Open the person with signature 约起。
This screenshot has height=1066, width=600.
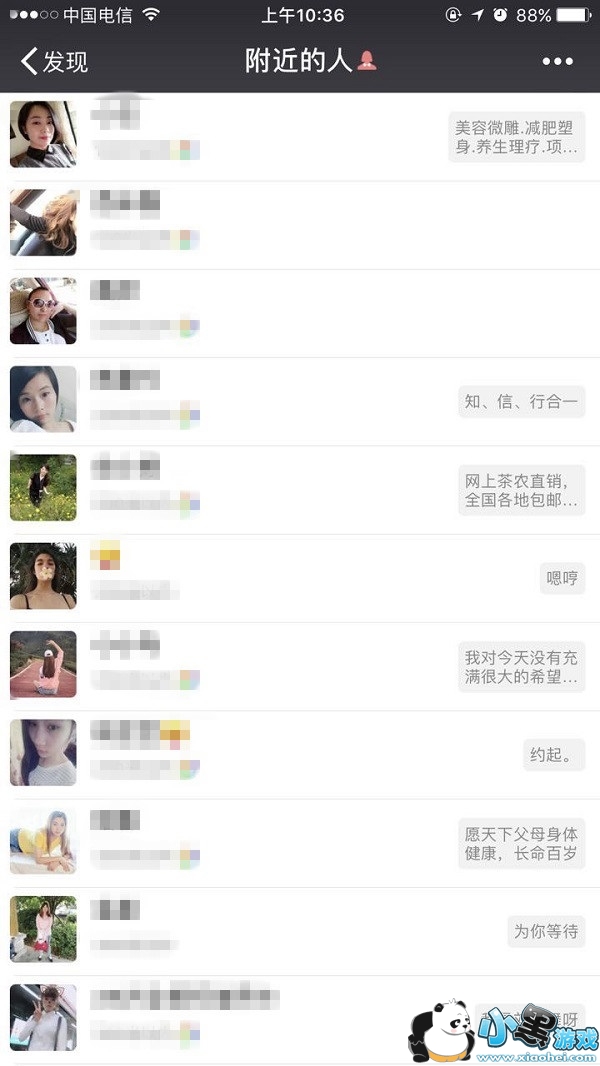pos(300,753)
